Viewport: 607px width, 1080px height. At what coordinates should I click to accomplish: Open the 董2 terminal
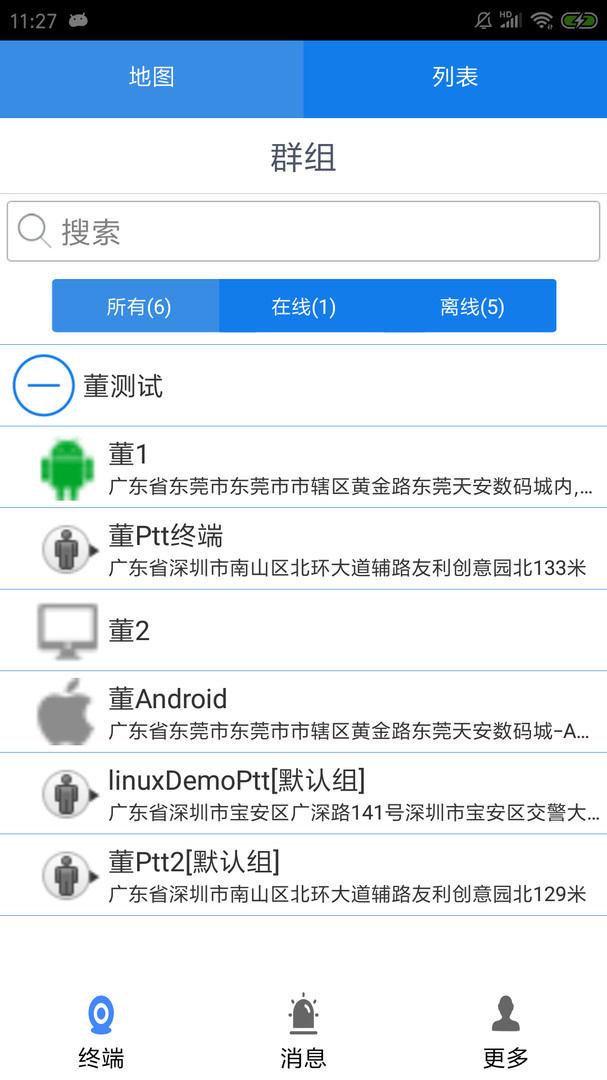(x=303, y=630)
